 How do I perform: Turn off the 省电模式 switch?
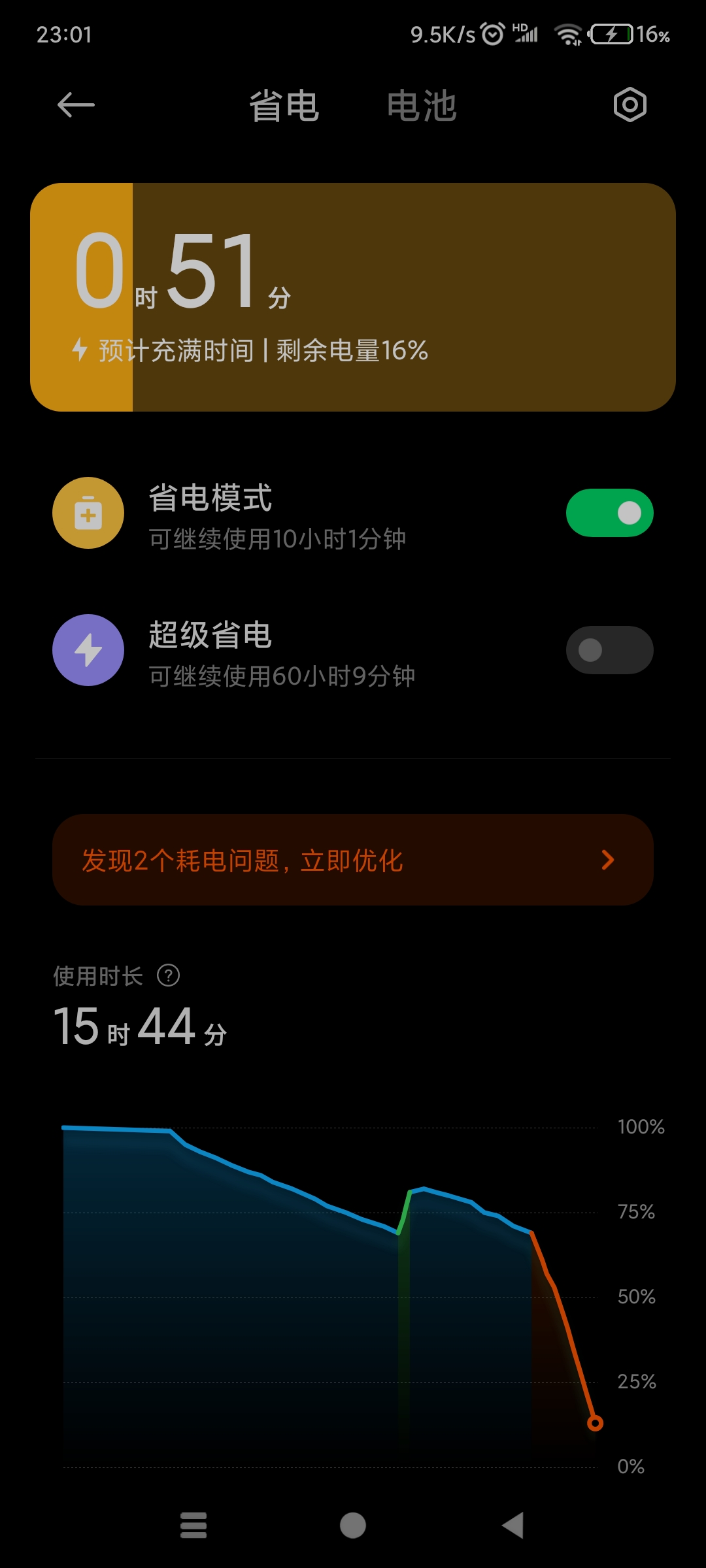pyautogui.click(x=609, y=513)
